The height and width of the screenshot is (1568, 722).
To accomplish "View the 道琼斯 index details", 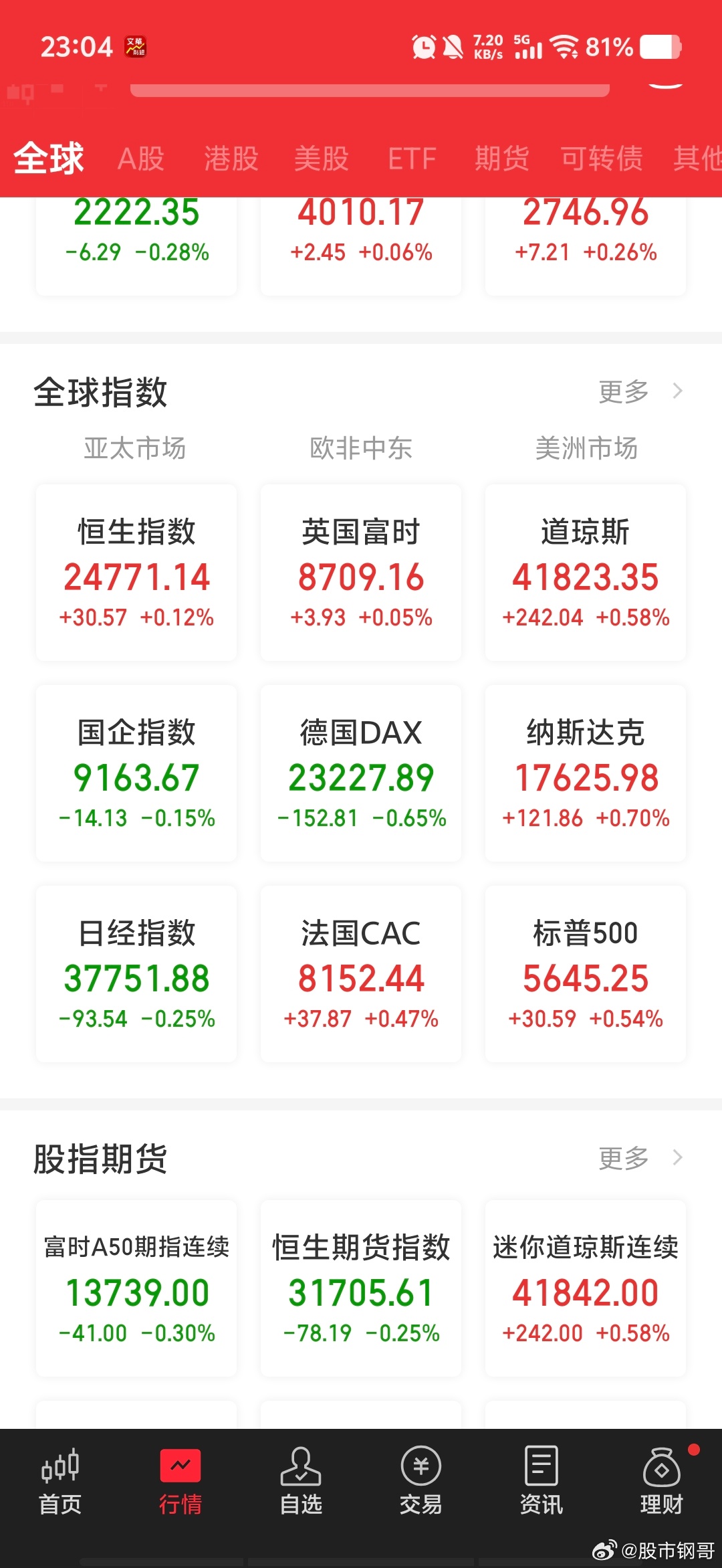I will [586, 573].
